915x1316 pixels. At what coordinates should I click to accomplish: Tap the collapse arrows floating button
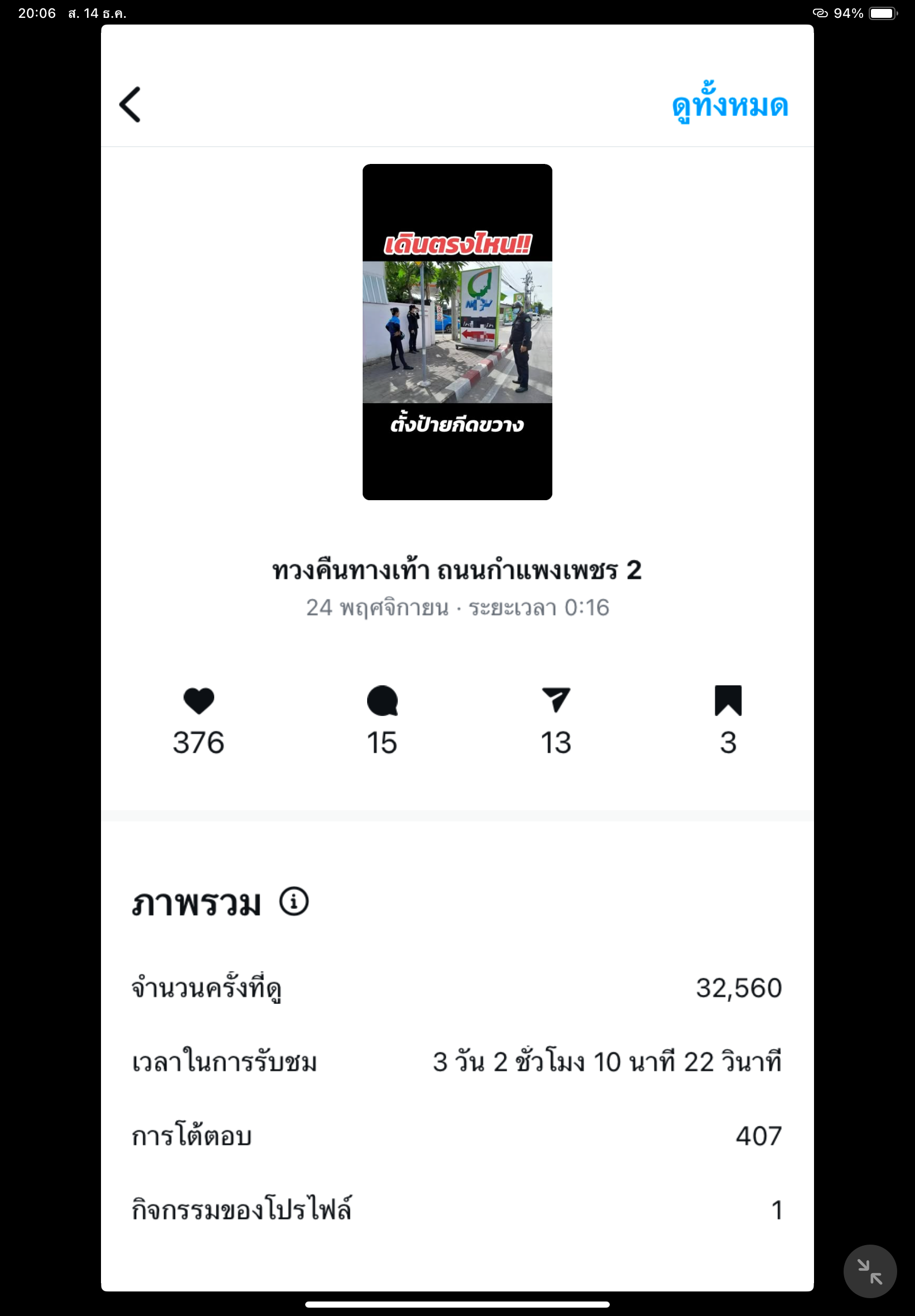(869, 1271)
